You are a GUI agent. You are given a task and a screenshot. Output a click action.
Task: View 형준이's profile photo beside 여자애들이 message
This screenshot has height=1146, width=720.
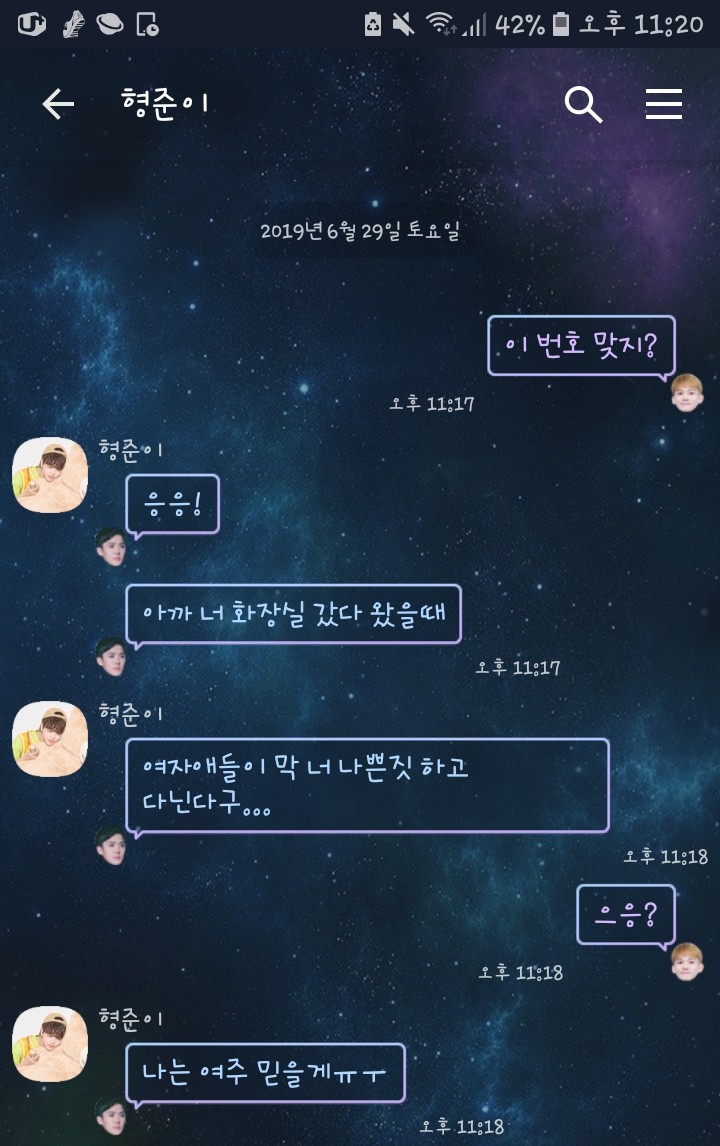pos(50,738)
